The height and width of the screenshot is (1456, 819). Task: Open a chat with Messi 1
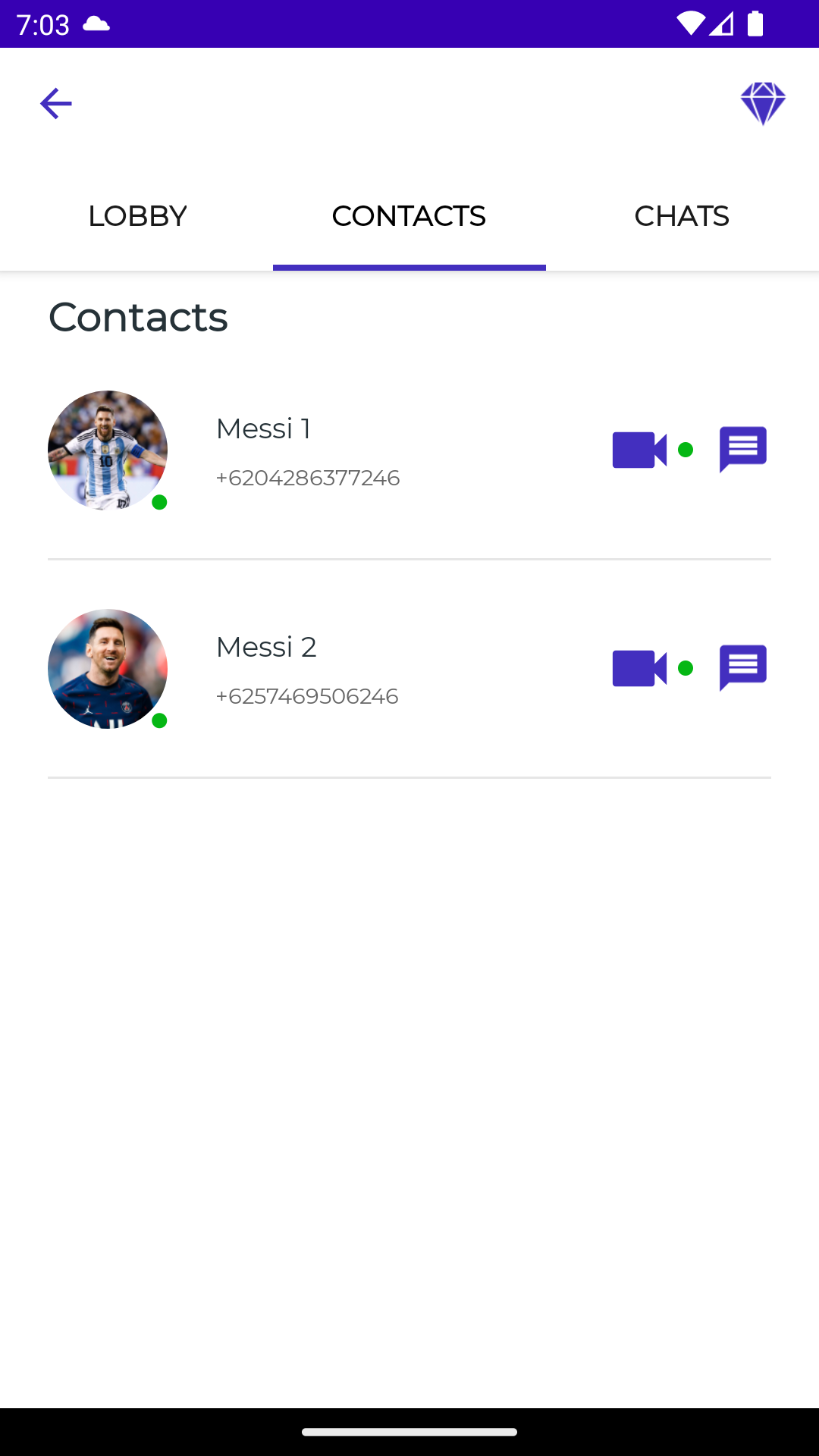pos(742,449)
